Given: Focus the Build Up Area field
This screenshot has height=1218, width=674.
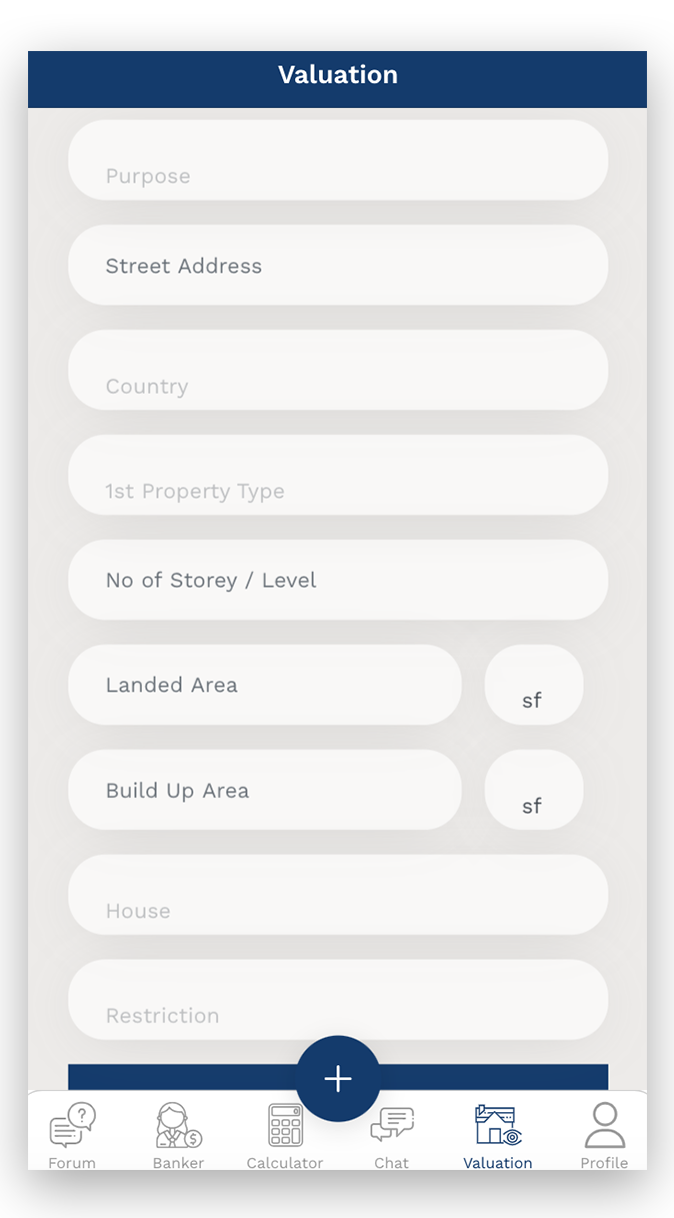Looking at the screenshot, I should [x=264, y=791].
